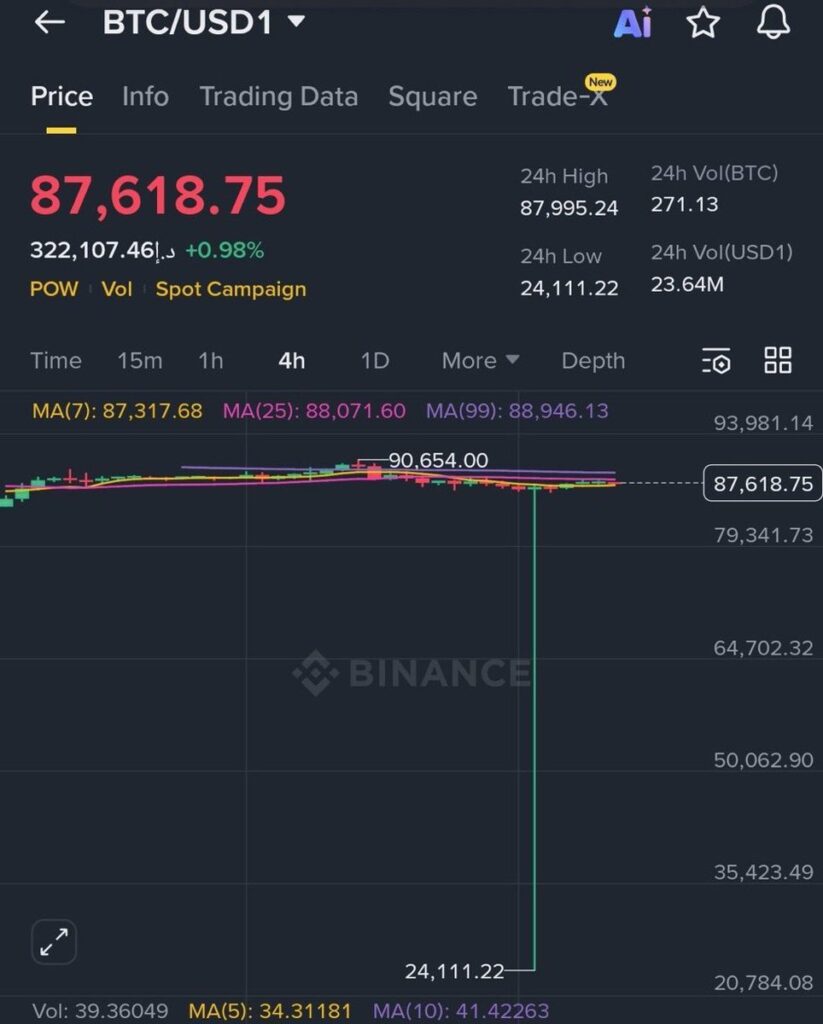Open the Trade-X feature with New badge
Screen dimensions: 823x1024
(x=556, y=97)
